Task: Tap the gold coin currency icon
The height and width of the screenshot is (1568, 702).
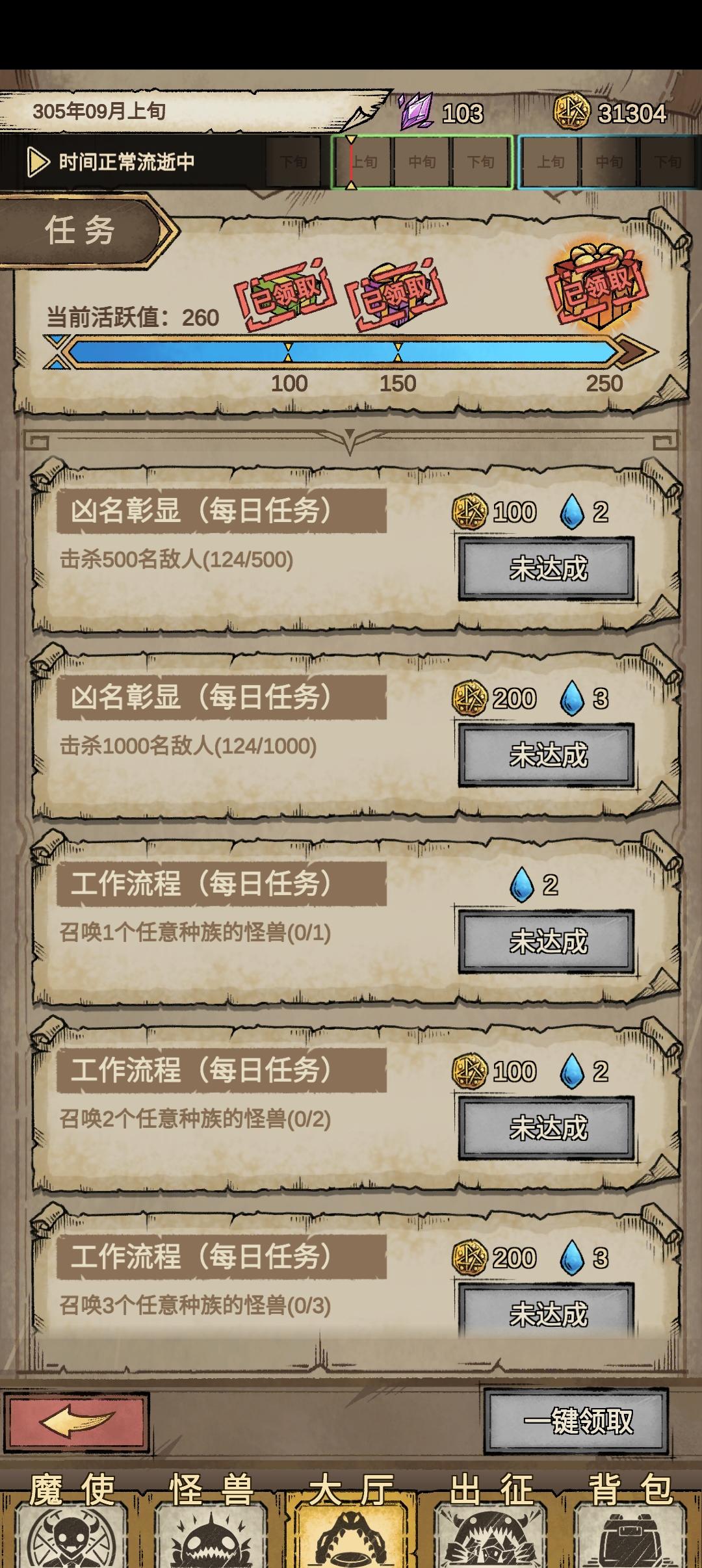Action: click(x=572, y=112)
